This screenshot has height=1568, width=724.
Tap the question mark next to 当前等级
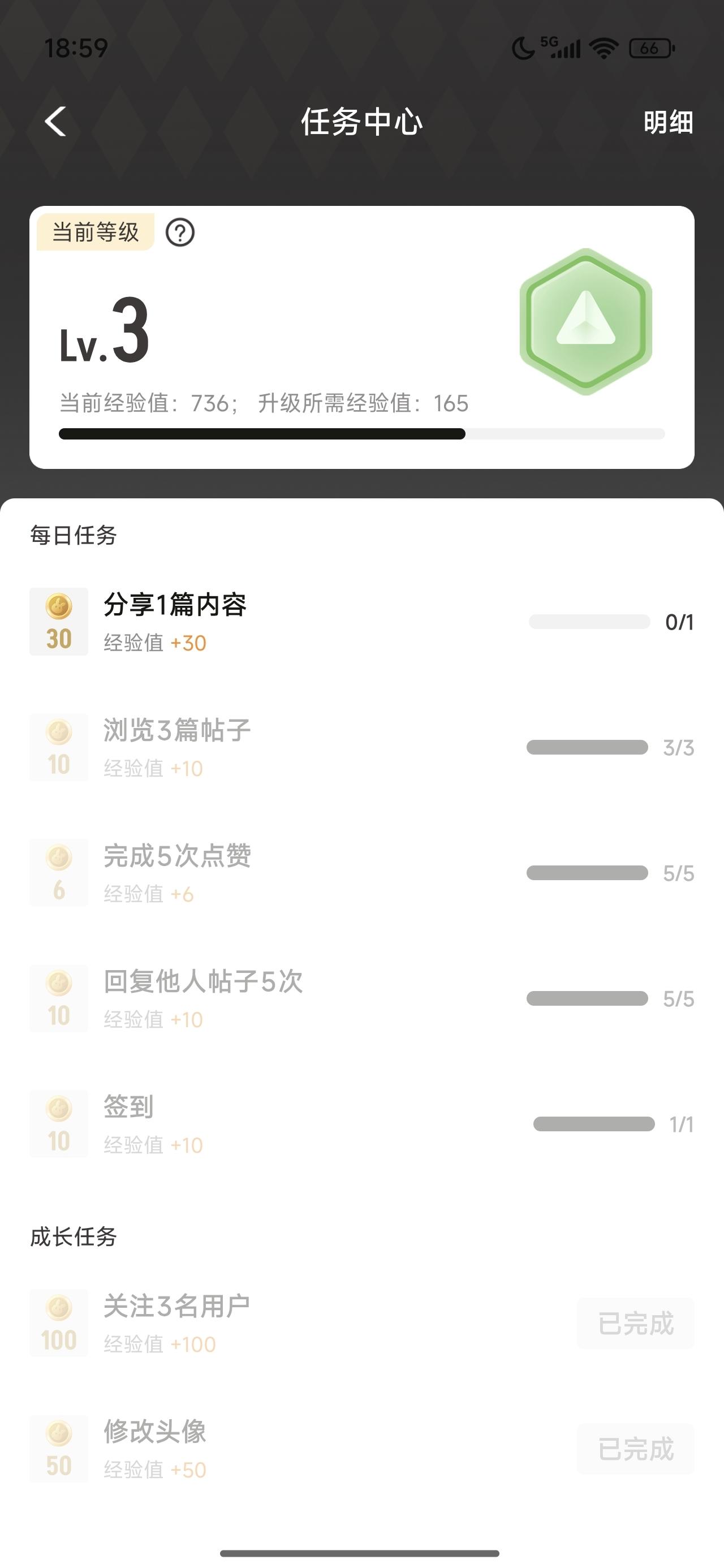click(x=180, y=232)
